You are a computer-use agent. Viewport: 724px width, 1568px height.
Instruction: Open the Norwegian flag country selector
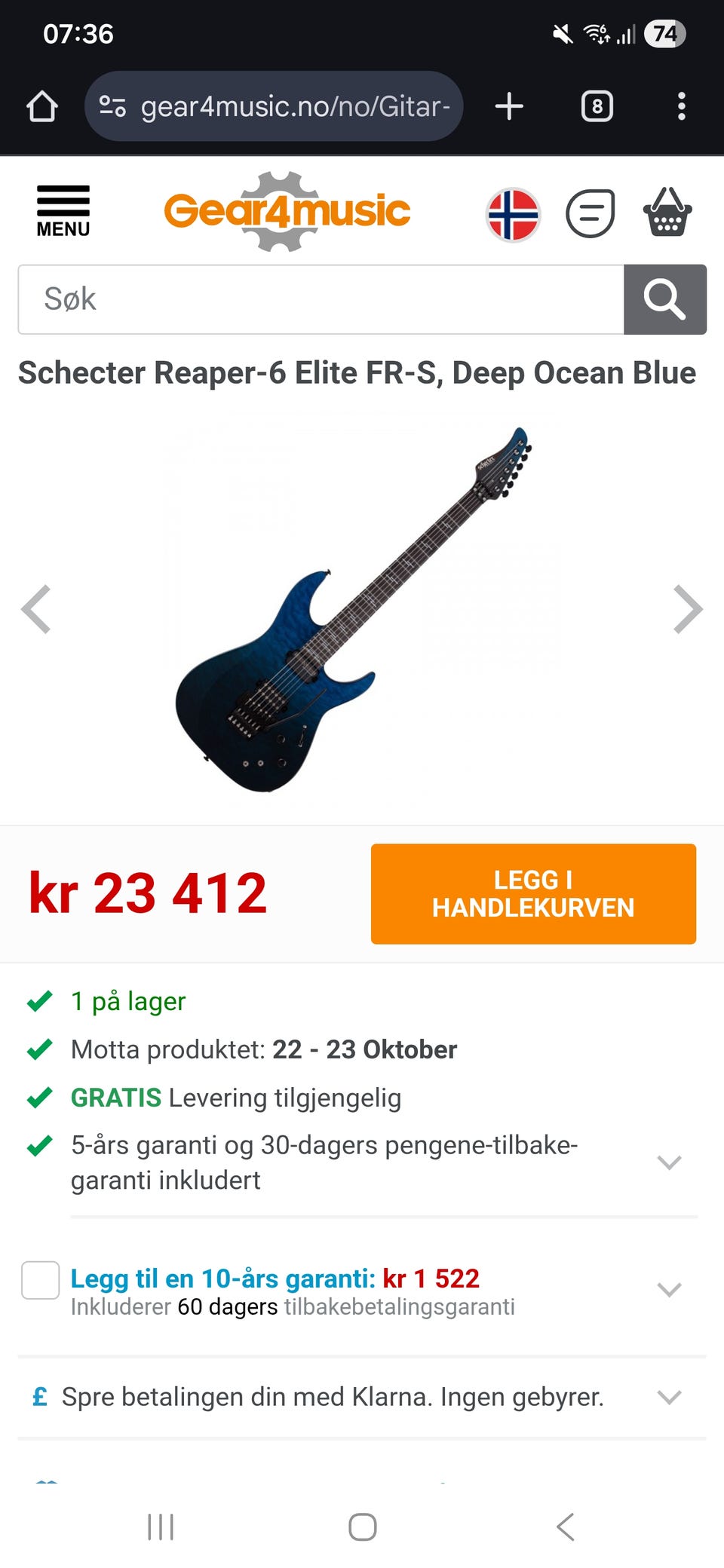[513, 214]
